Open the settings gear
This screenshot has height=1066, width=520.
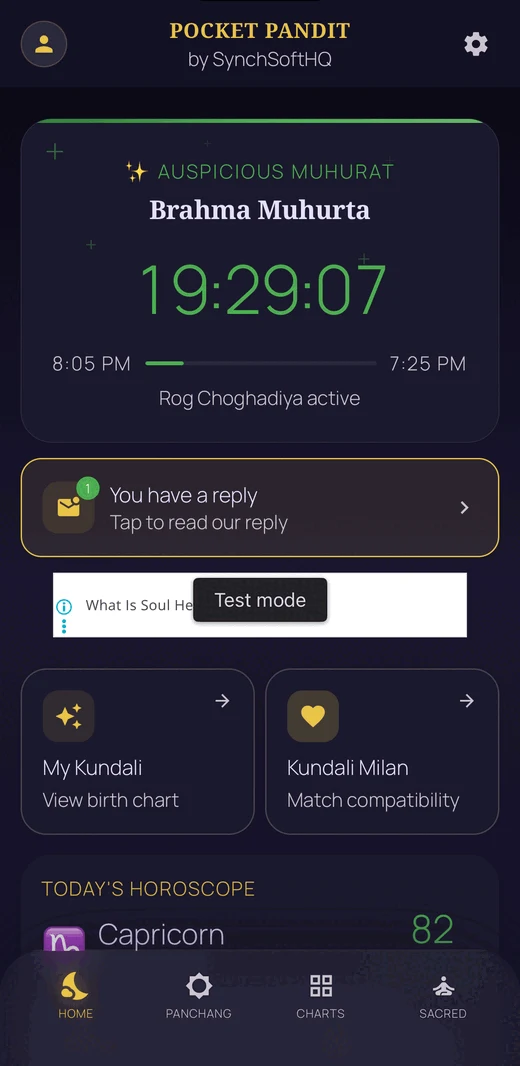pos(476,44)
